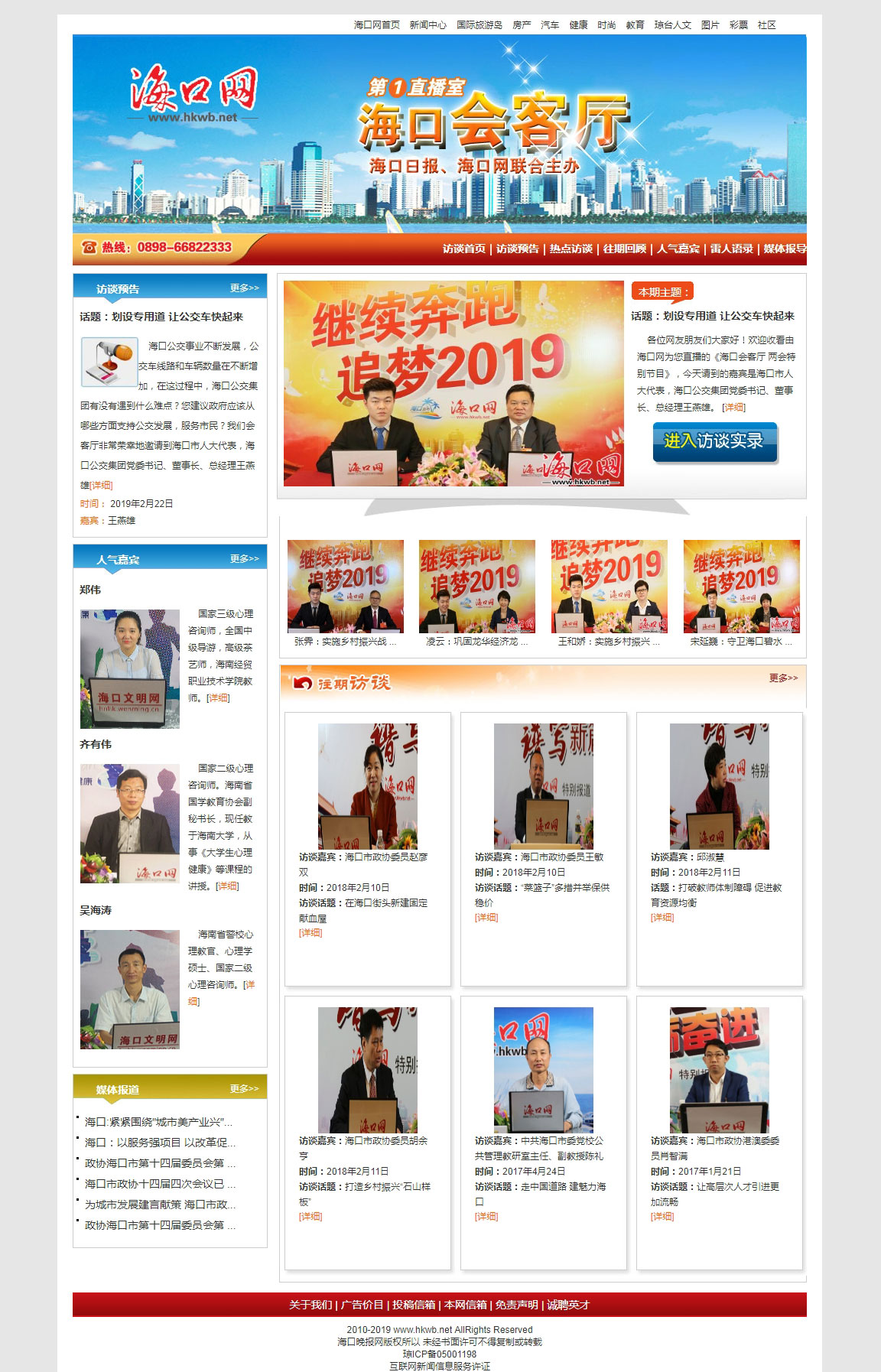Image resolution: width=881 pixels, height=1372 pixels.
Task: Open 免责声明 in the footer
Action: click(x=516, y=1305)
